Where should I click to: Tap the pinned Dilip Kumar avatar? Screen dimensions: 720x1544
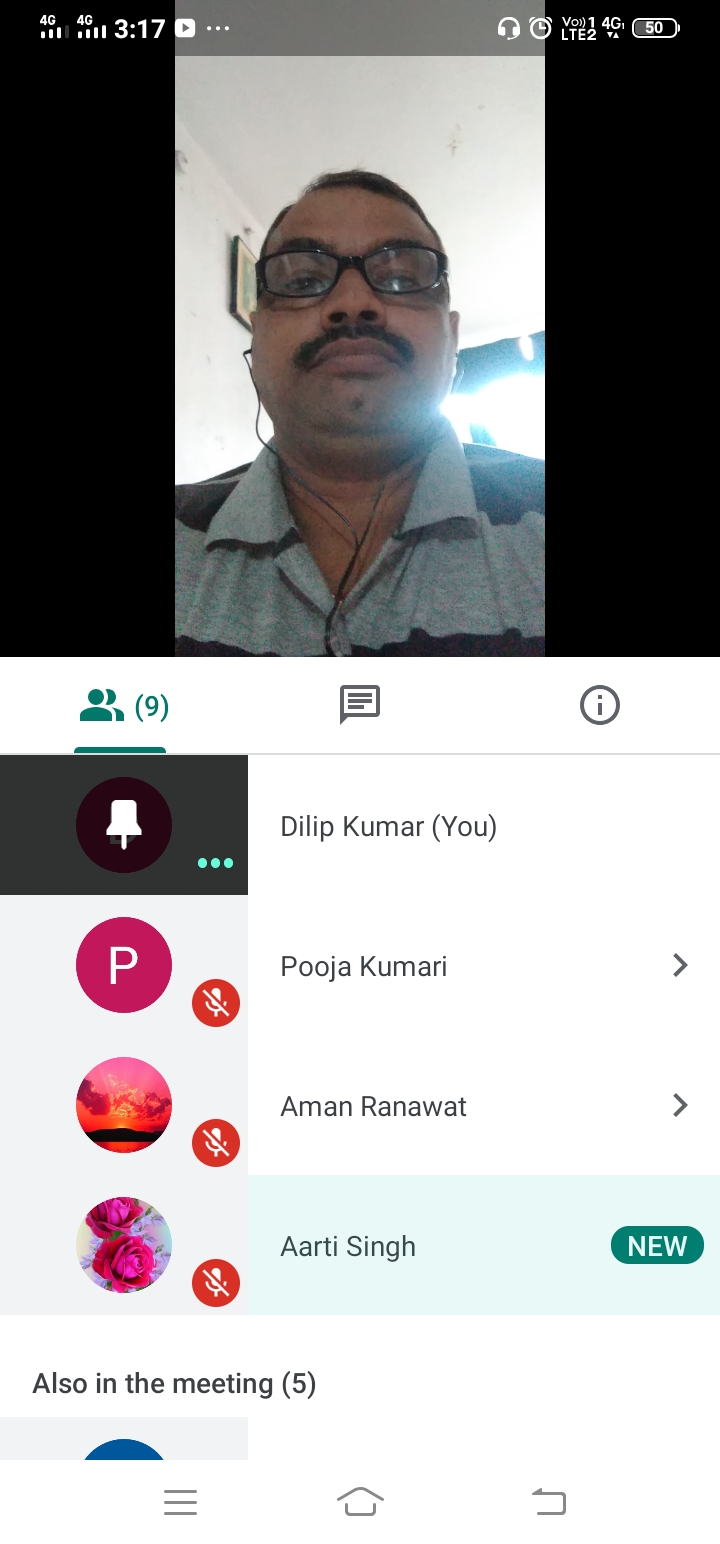coord(124,825)
